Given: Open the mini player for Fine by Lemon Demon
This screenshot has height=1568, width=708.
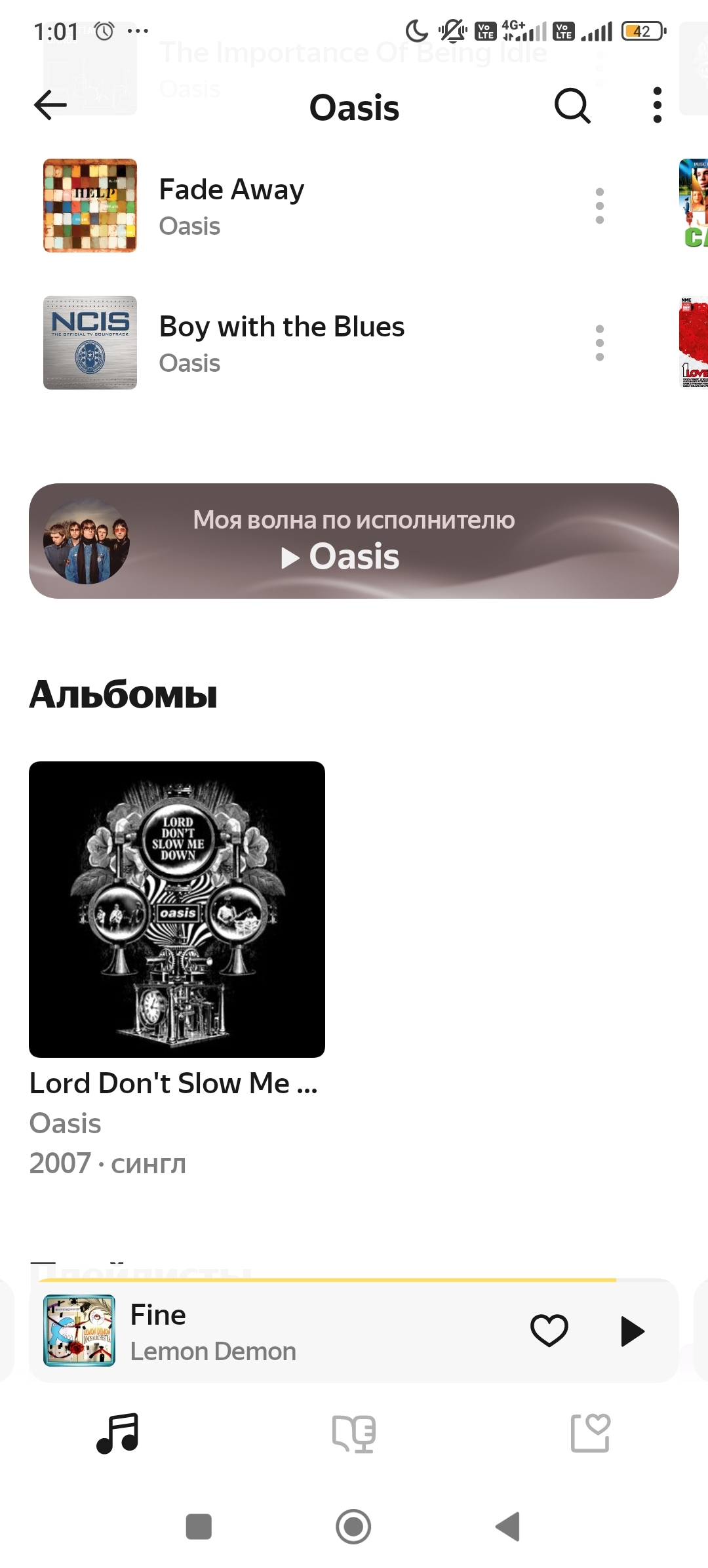Looking at the screenshot, I should (295, 1331).
